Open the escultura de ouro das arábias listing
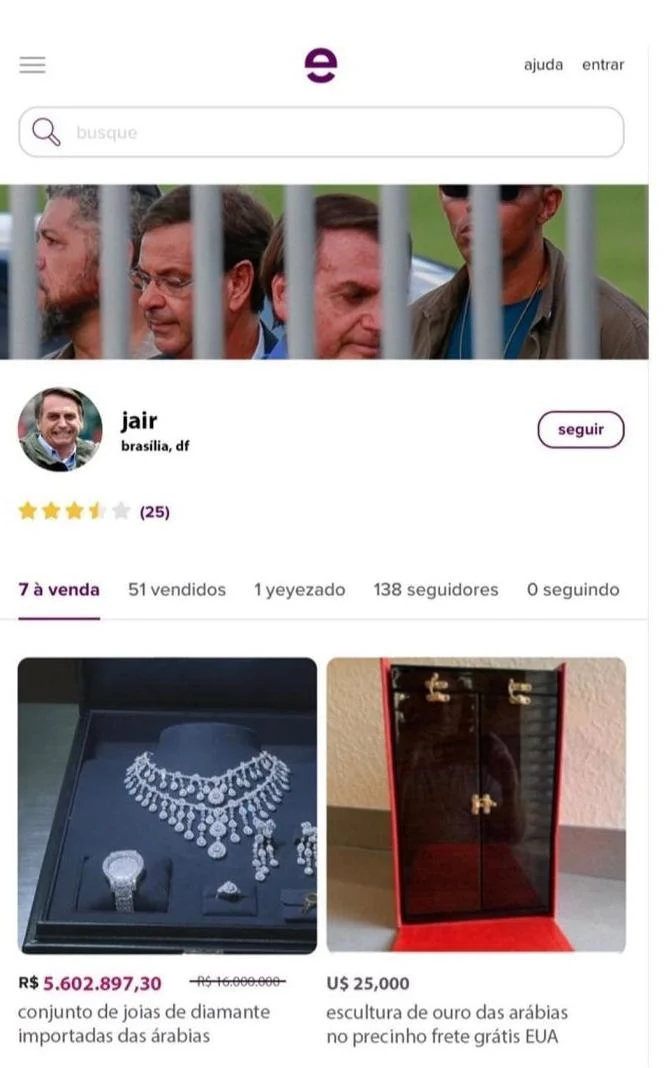This screenshot has height=1068, width=669. [476, 805]
